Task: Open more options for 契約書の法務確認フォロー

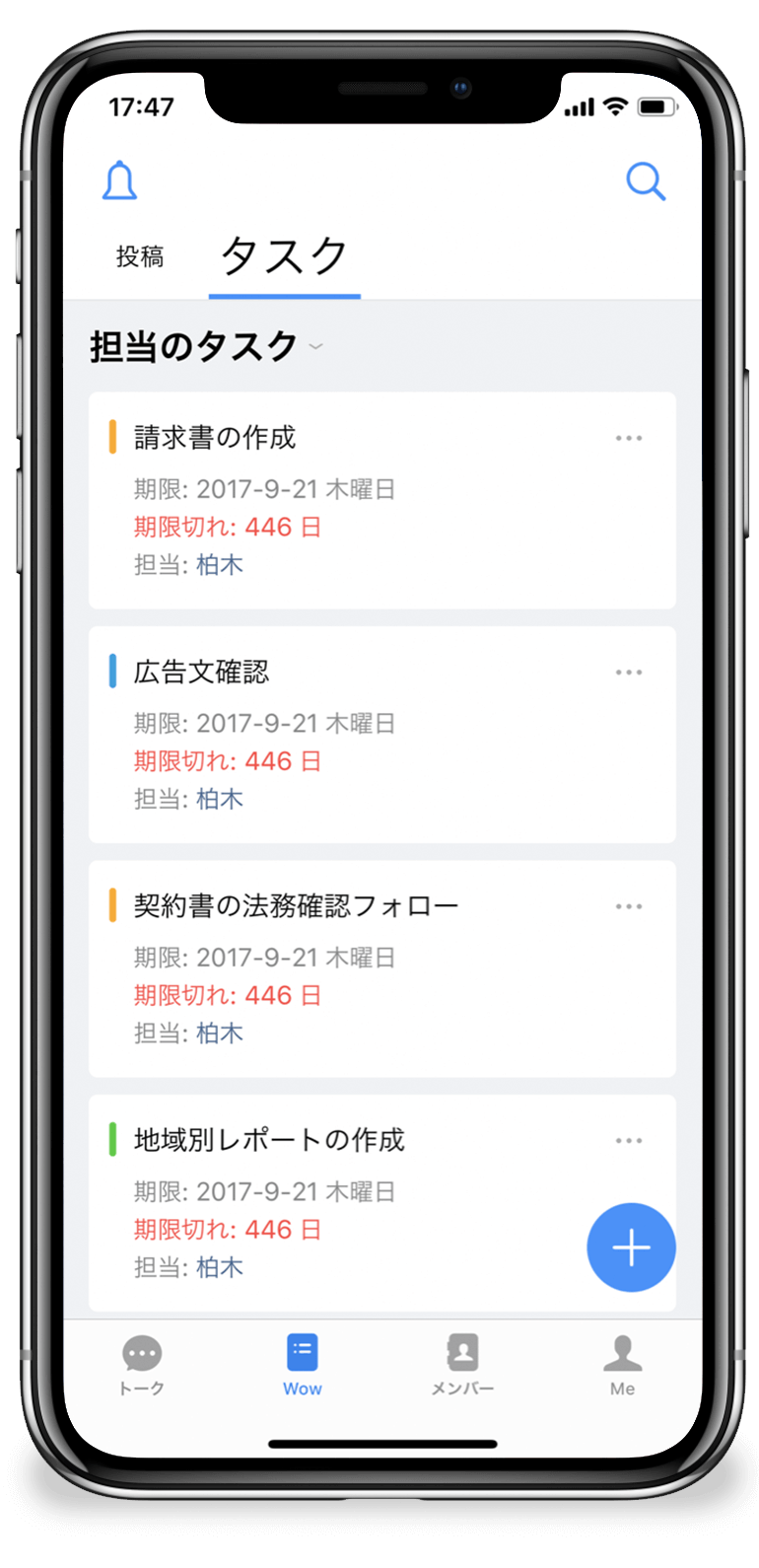Action: 629,906
